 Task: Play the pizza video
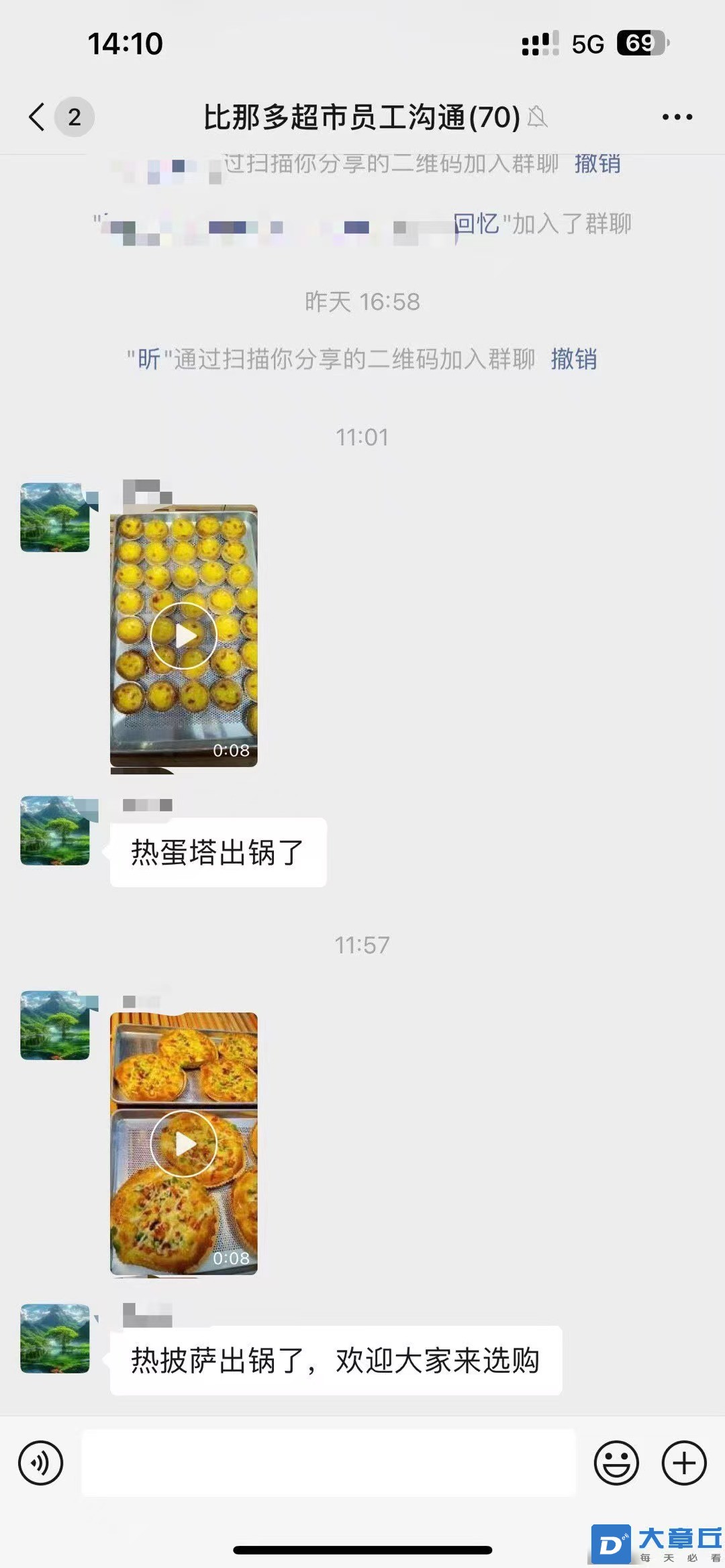[x=183, y=1143]
